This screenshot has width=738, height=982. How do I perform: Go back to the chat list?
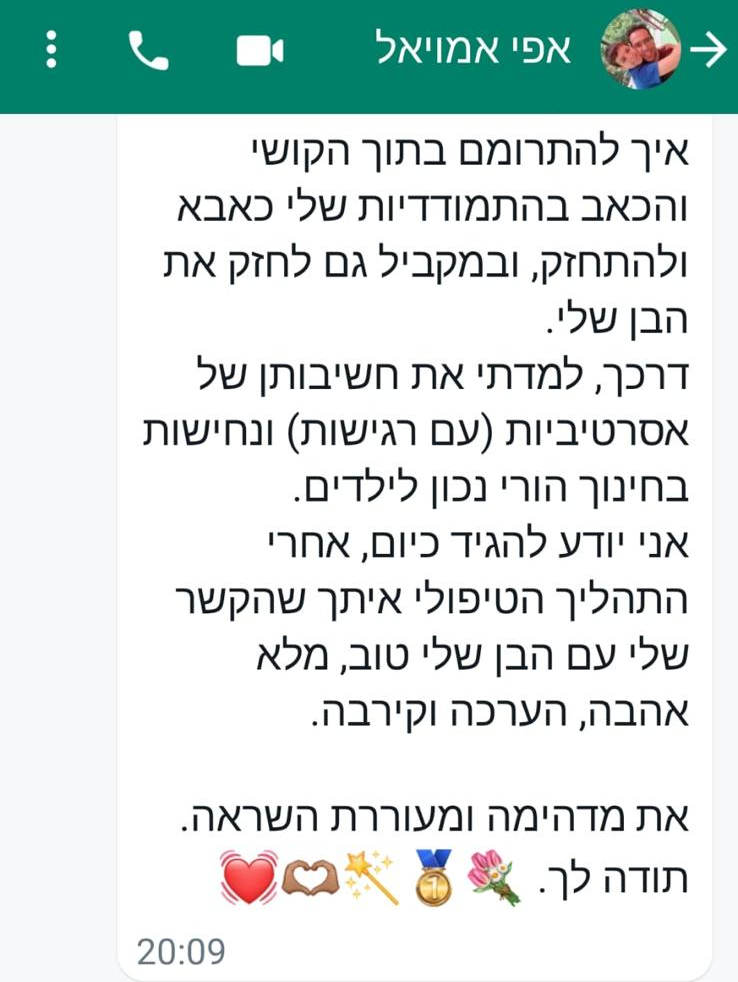(709, 50)
